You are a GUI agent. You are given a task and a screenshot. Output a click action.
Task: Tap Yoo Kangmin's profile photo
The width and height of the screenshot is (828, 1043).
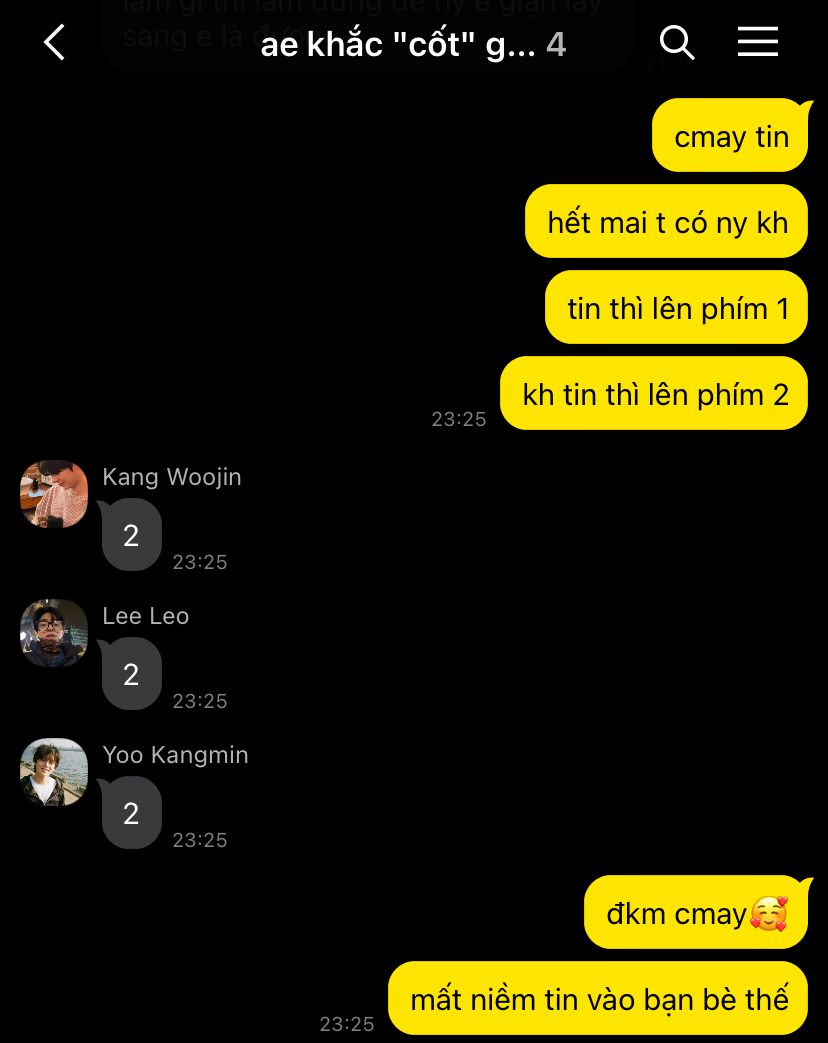(x=54, y=772)
